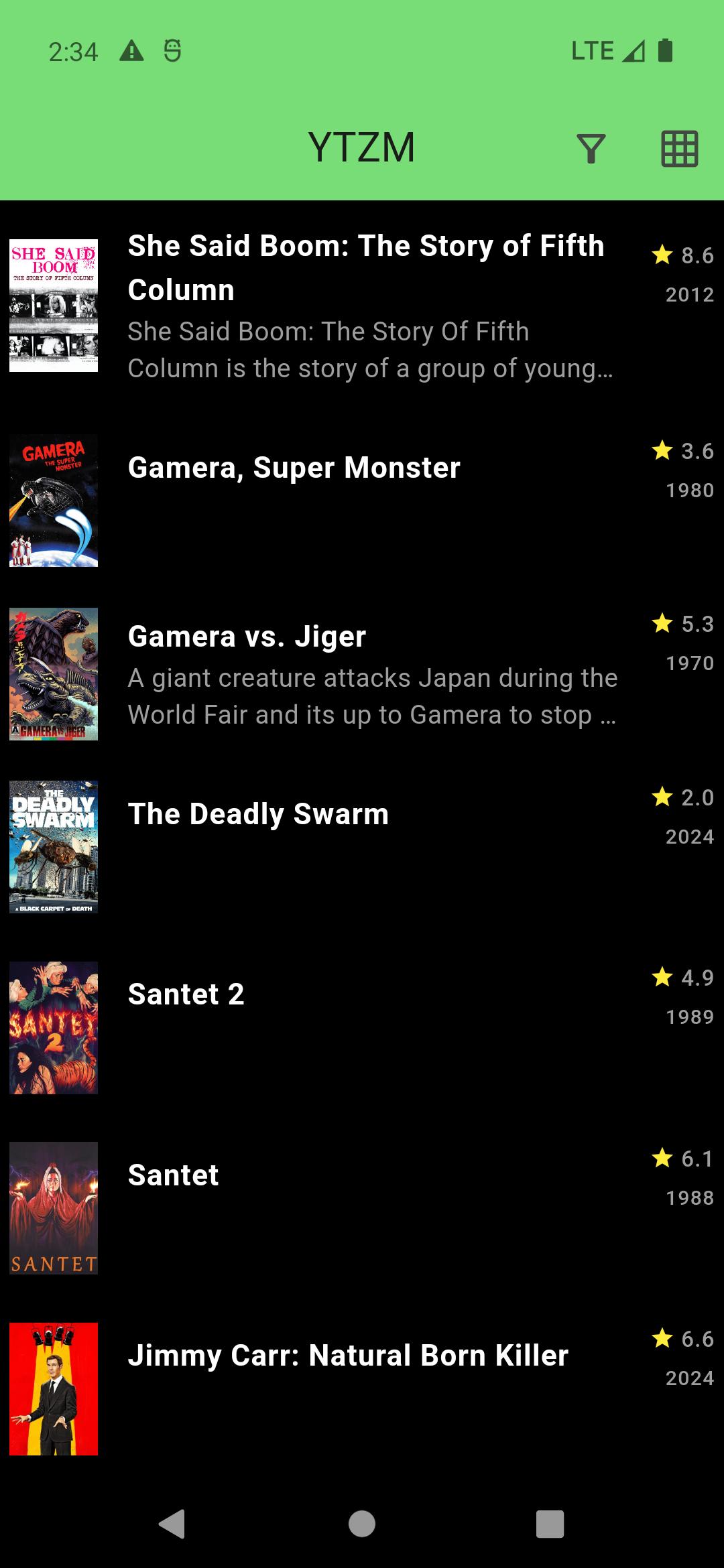
Task: Open the Gamera, Super Monster entry
Action: pyautogui.click(x=362, y=500)
